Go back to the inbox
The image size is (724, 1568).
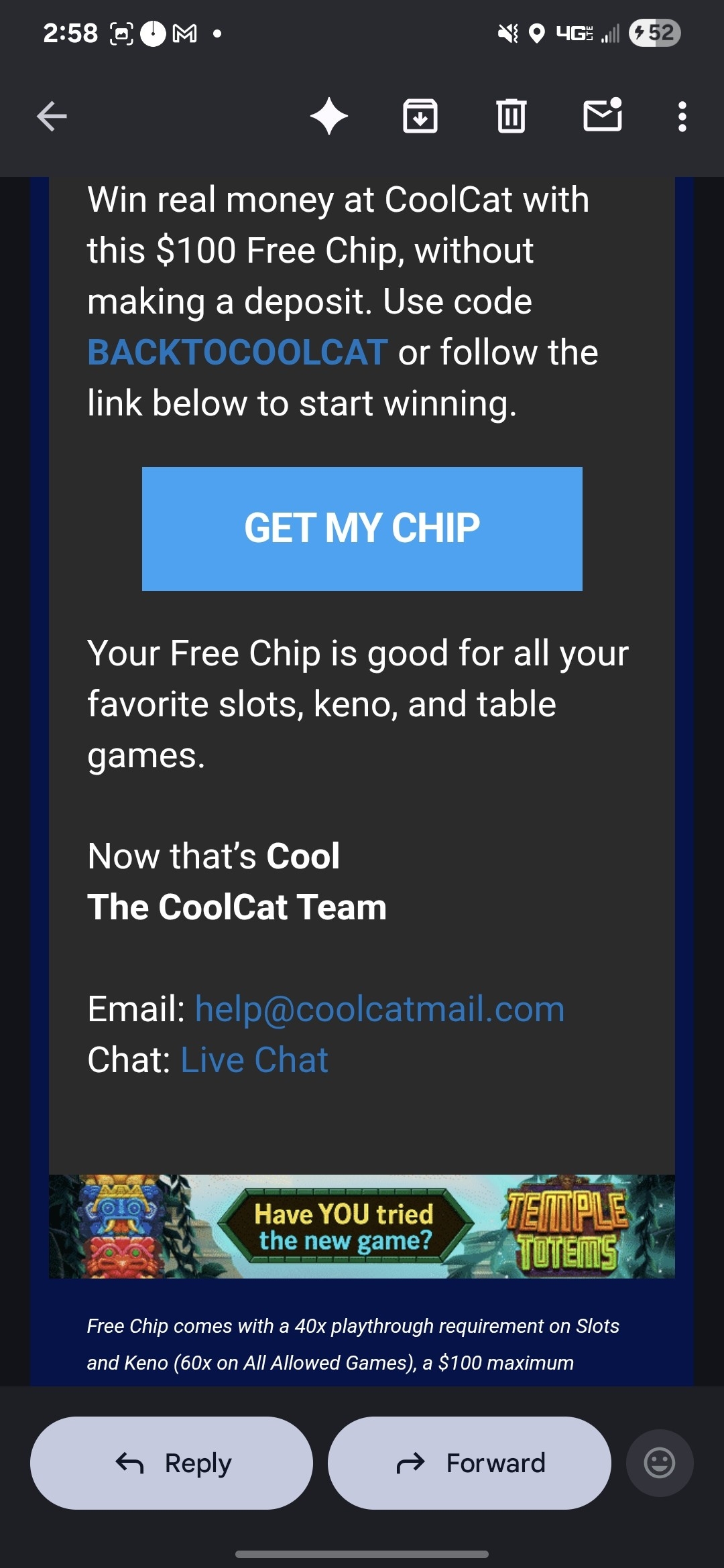pyautogui.click(x=52, y=117)
